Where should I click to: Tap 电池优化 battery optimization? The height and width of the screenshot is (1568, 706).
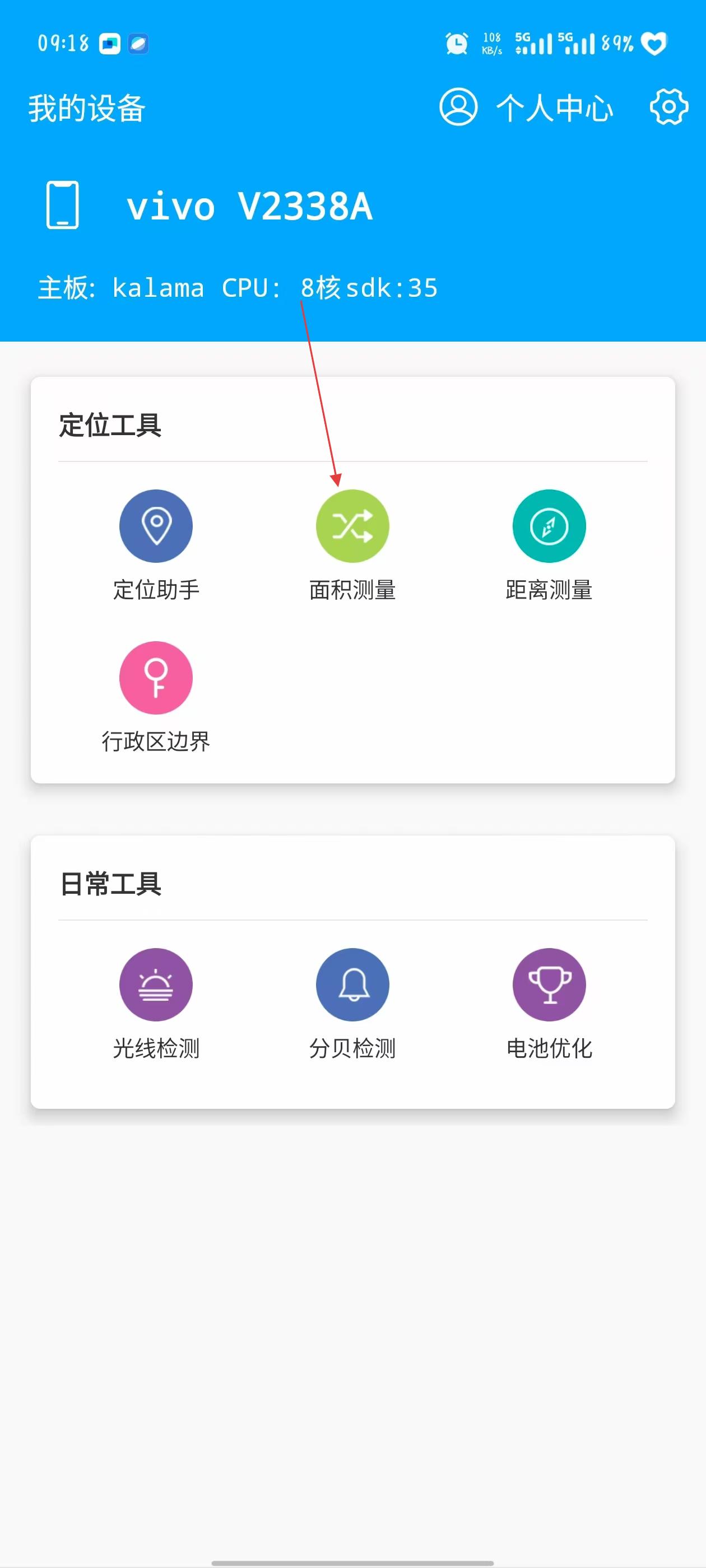tap(549, 984)
